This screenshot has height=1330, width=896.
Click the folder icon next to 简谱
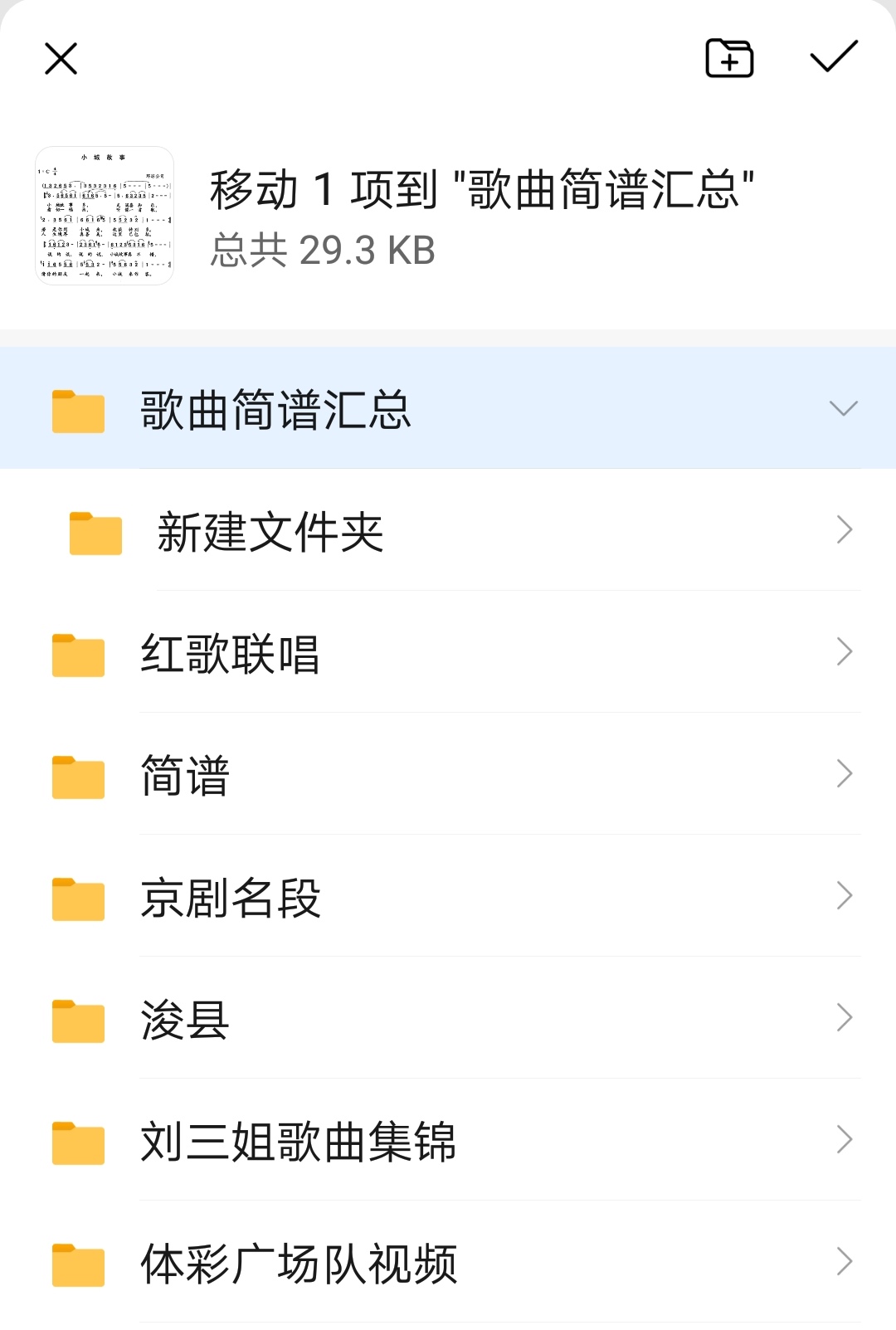click(77, 775)
